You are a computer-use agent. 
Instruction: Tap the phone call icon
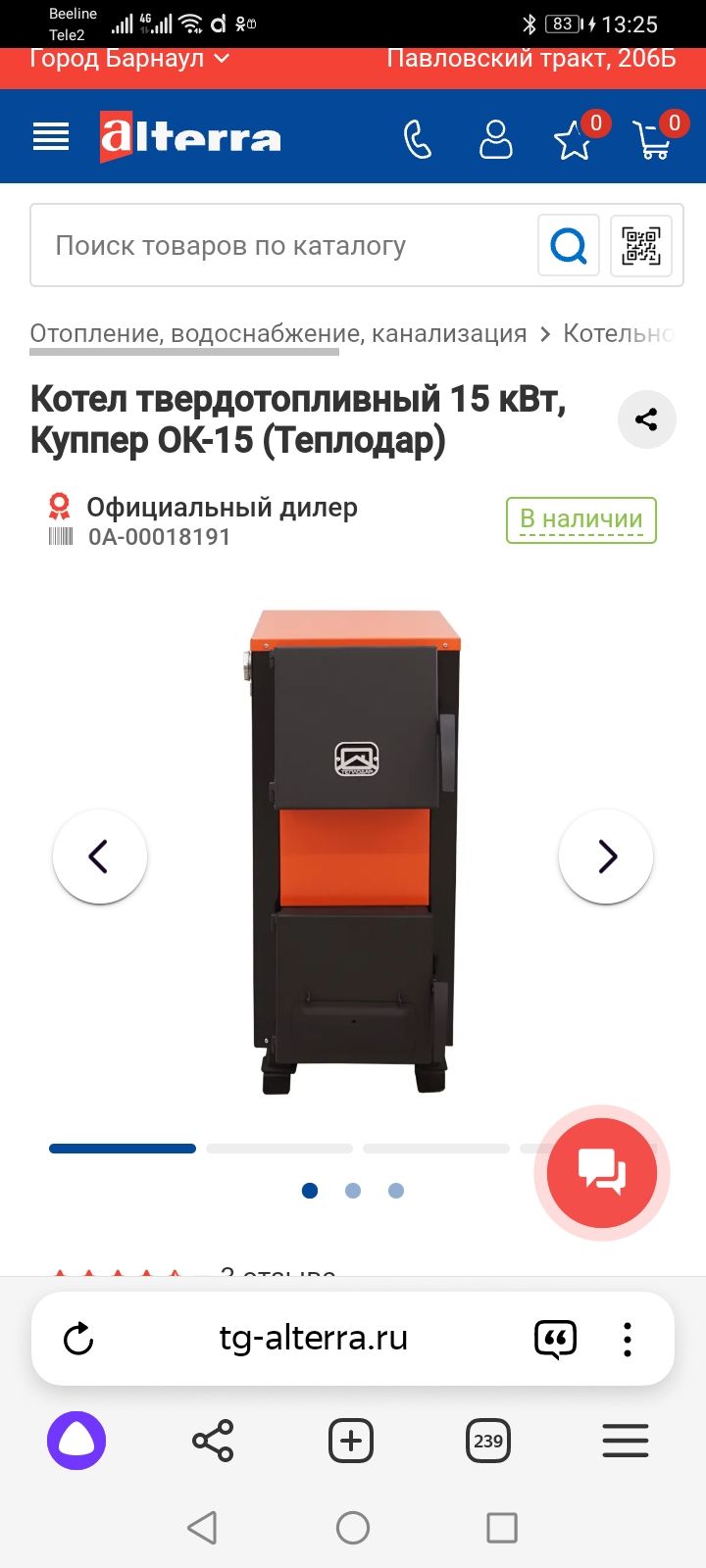click(x=418, y=139)
